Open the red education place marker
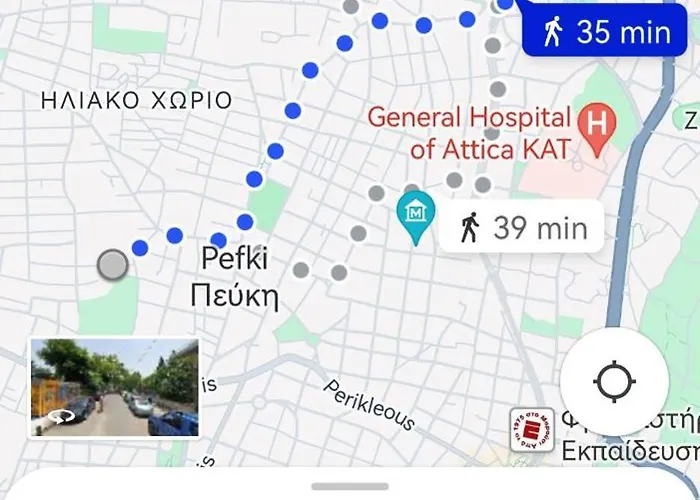This screenshot has height=500, width=700. (x=531, y=429)
